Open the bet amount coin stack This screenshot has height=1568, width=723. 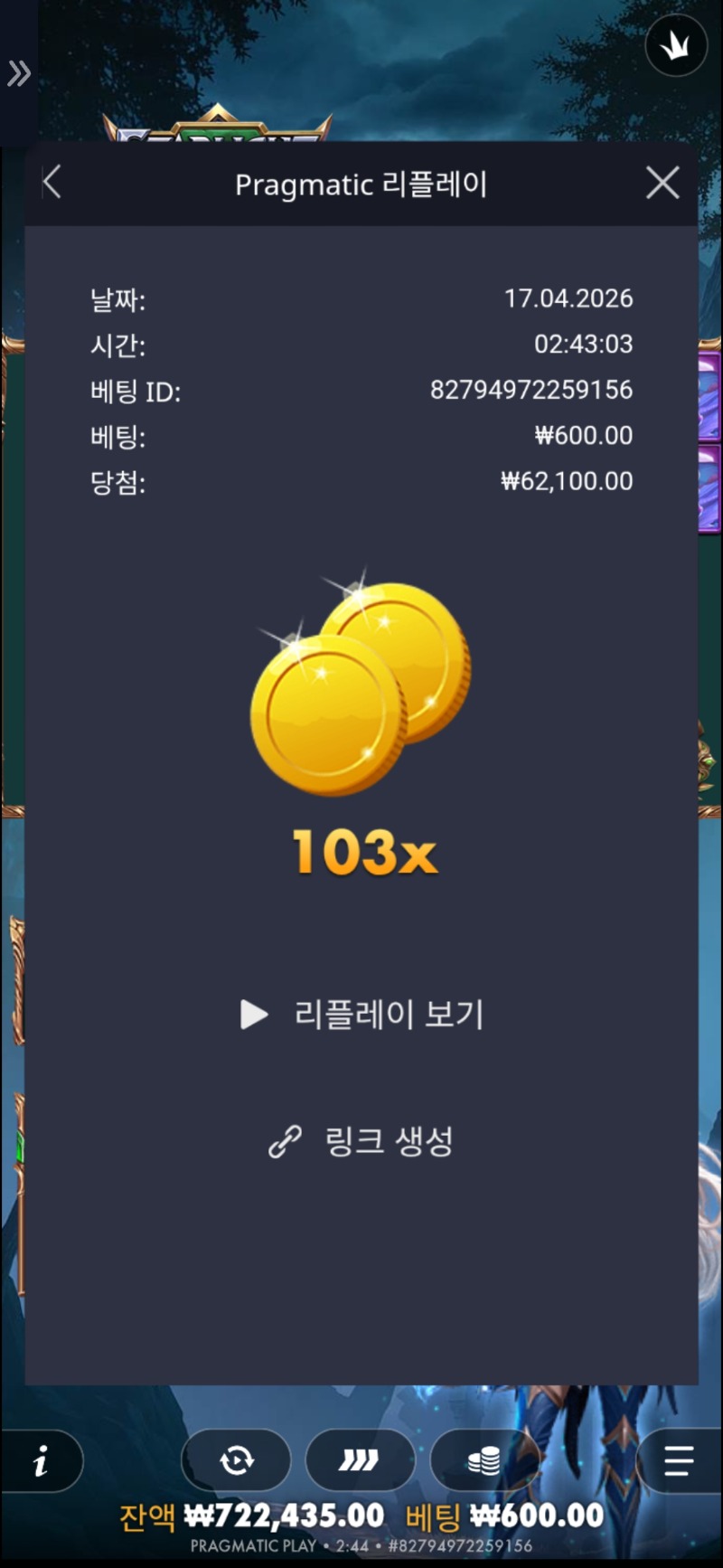coord(484,1460)
